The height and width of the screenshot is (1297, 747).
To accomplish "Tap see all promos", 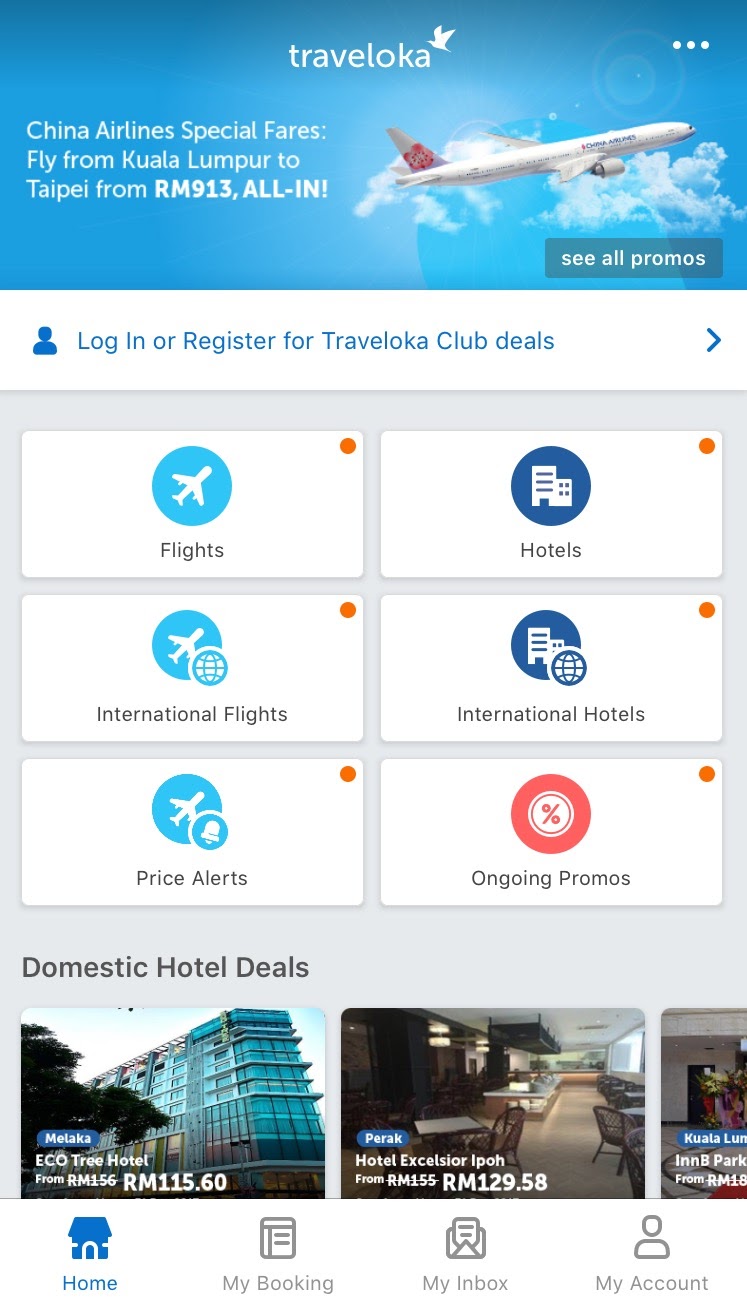I will [x=633, y=258].
